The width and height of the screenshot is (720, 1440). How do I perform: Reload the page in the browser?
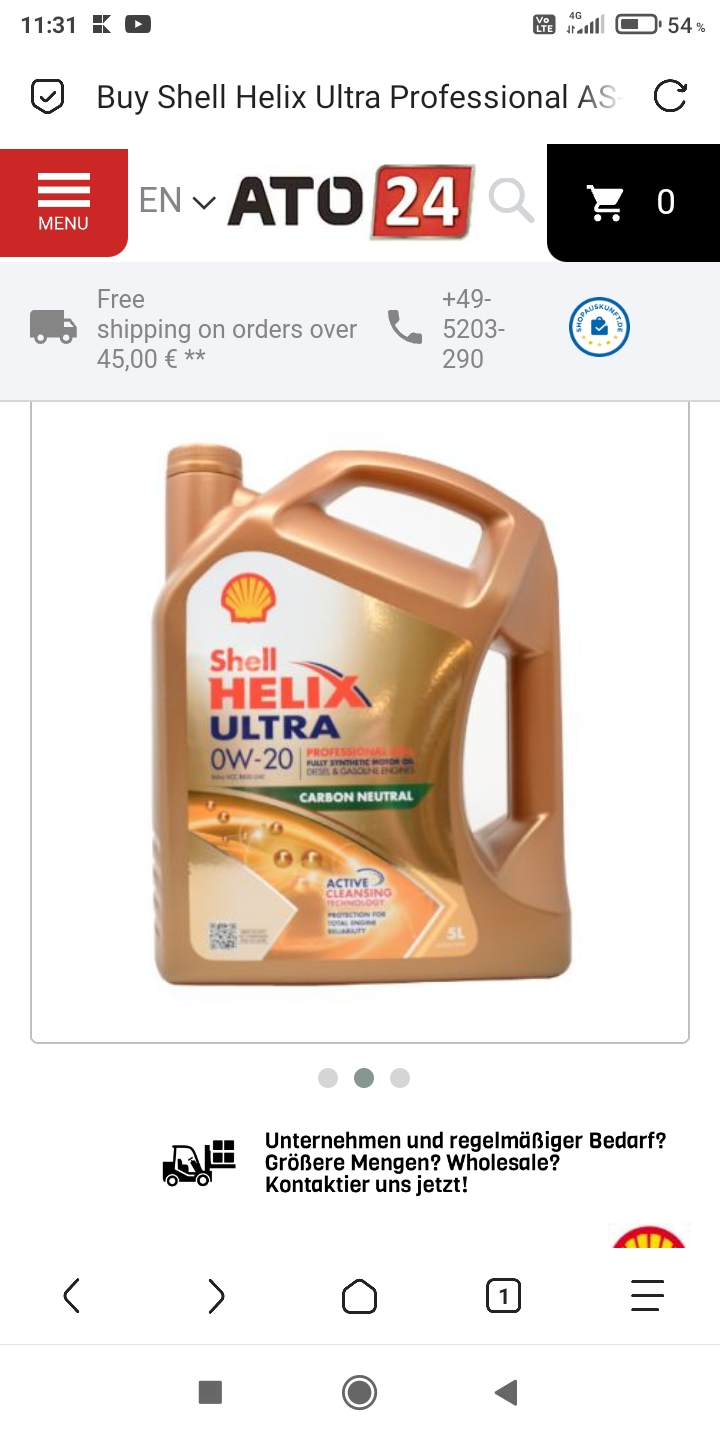coord(669,97)
